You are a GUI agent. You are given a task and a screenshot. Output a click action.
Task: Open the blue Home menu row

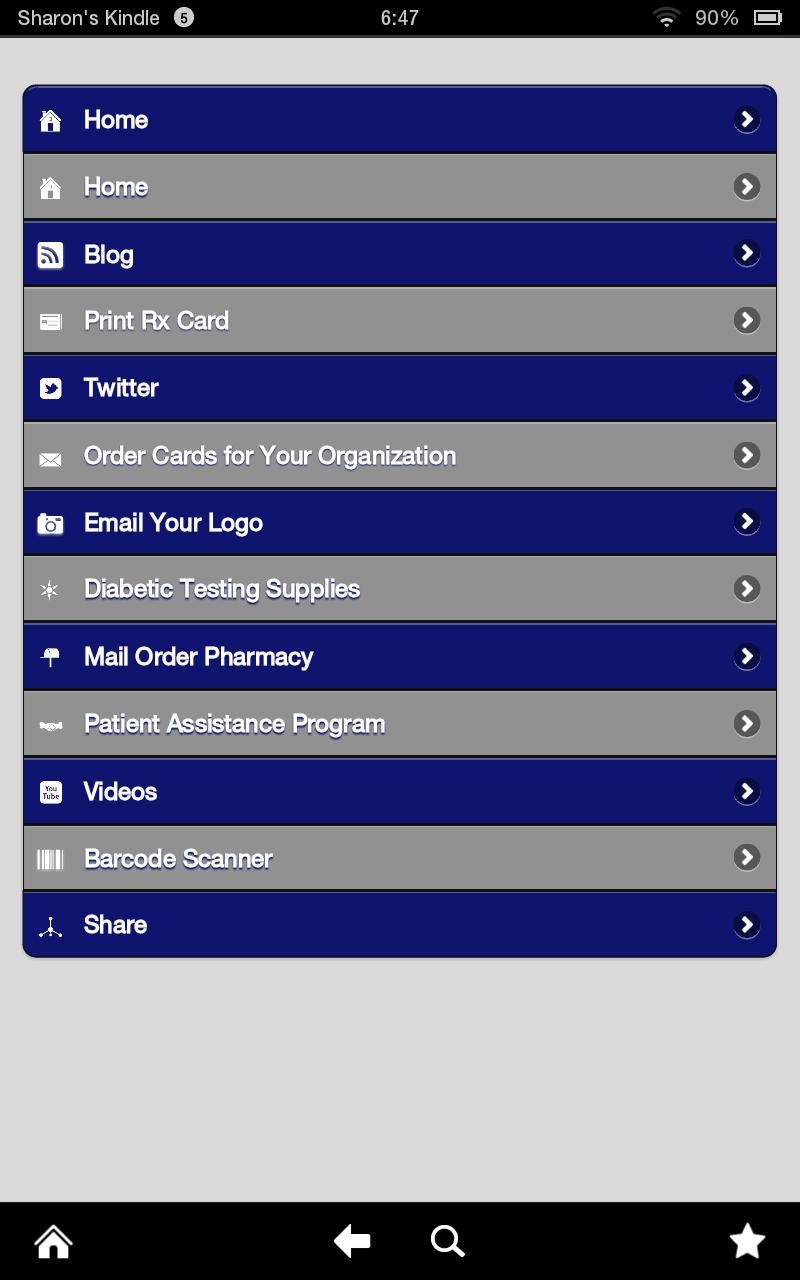[x=399, y=120]
